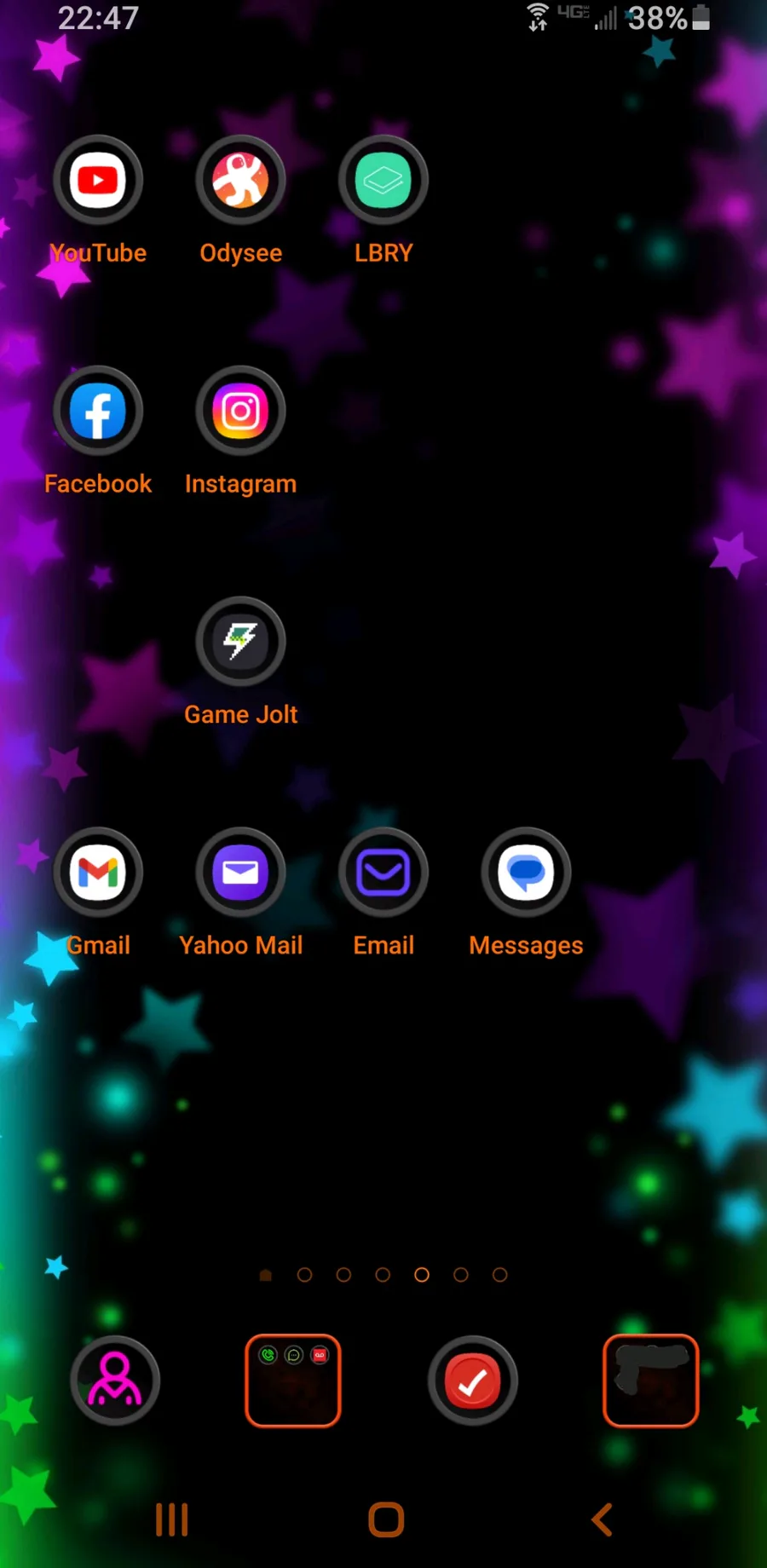The width and height of the screenshot is (767, 1568).
Task: Open the dock folder with phone and voicemail apps
Action: (293, 1381)
